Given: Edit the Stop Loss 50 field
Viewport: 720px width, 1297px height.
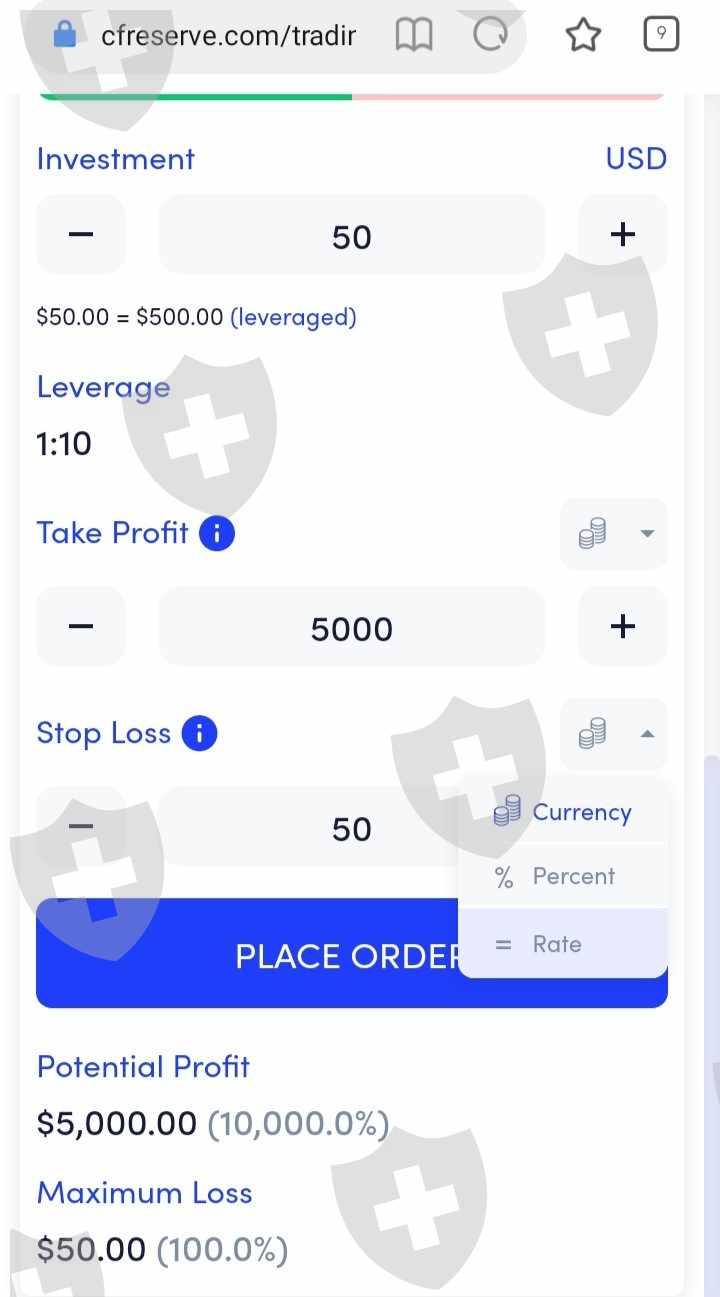Looking at the screenshot, I should pos(308,828).
